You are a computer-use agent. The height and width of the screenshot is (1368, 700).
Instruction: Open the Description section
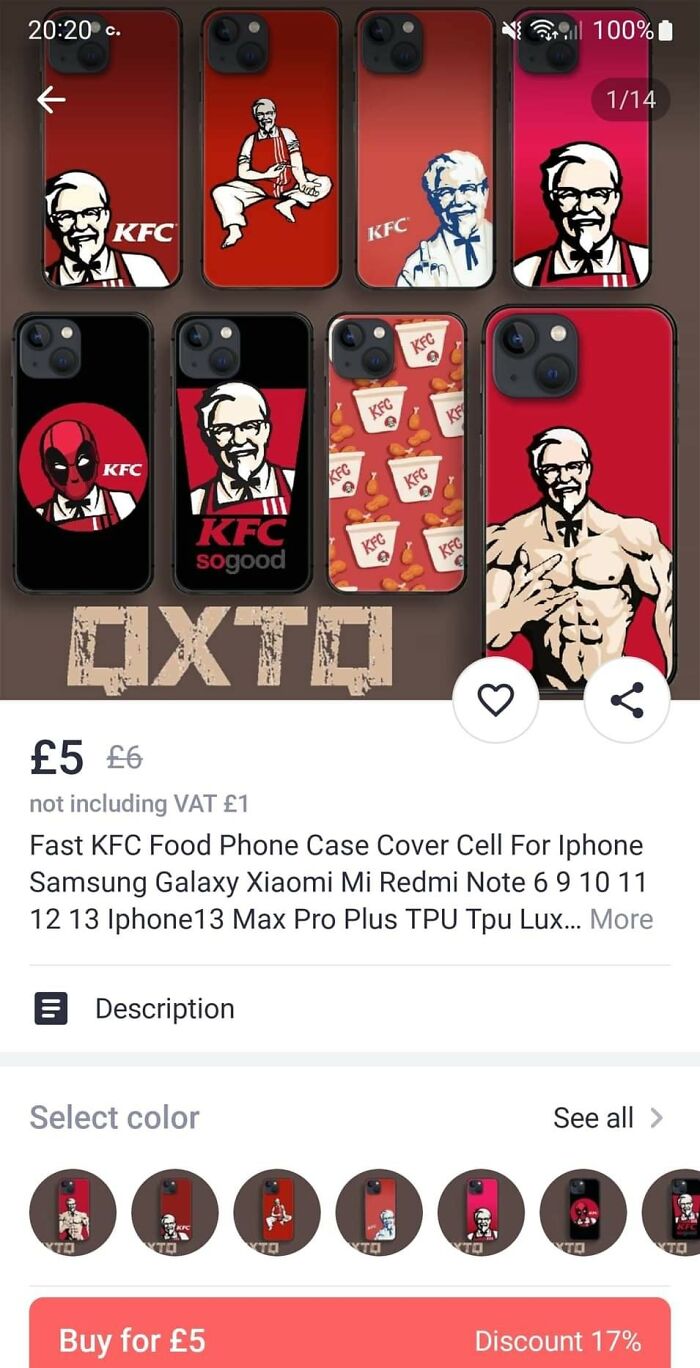[350, 1008]
